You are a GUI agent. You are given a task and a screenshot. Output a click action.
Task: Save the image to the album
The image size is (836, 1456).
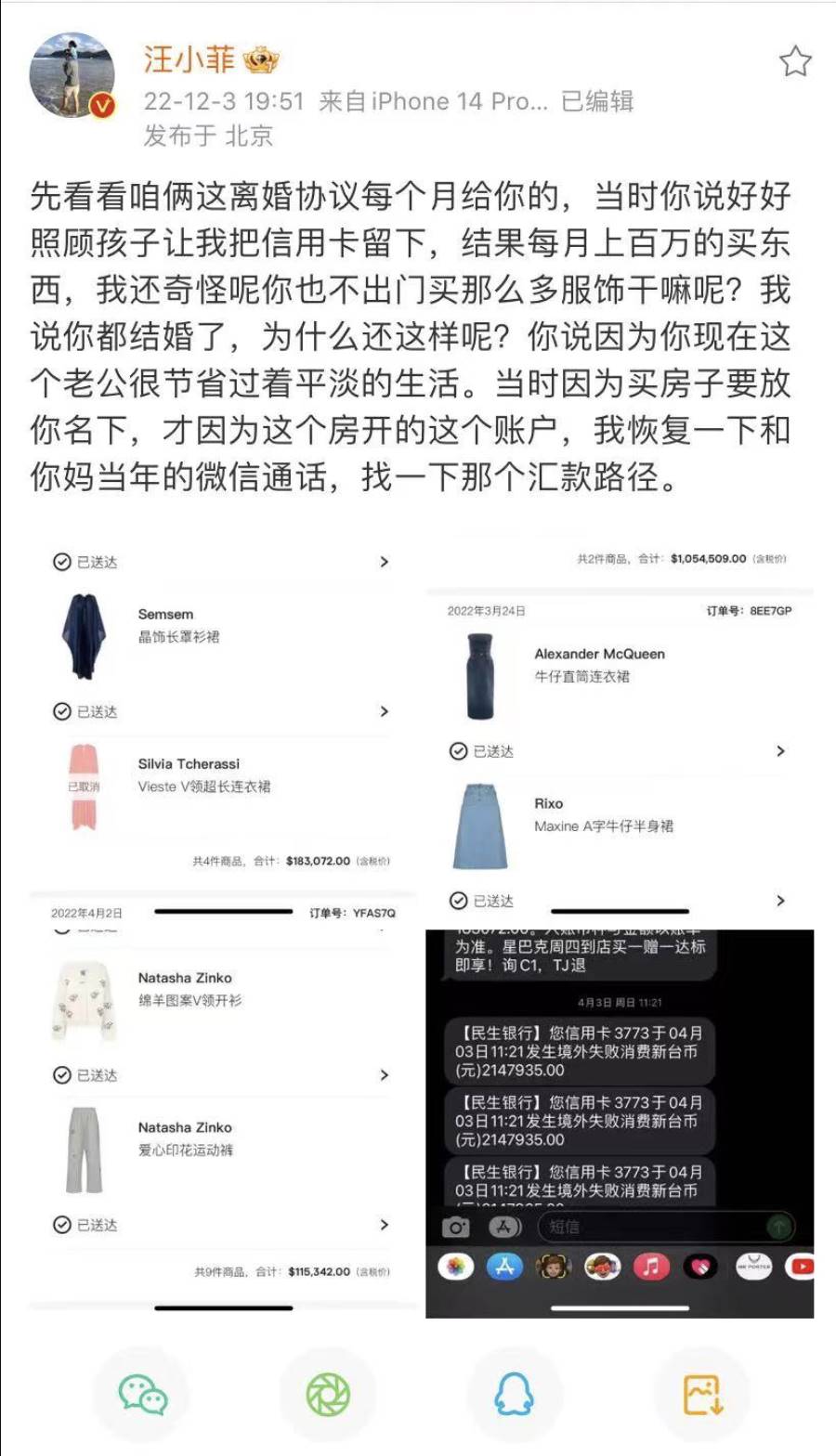(701, 1395)
